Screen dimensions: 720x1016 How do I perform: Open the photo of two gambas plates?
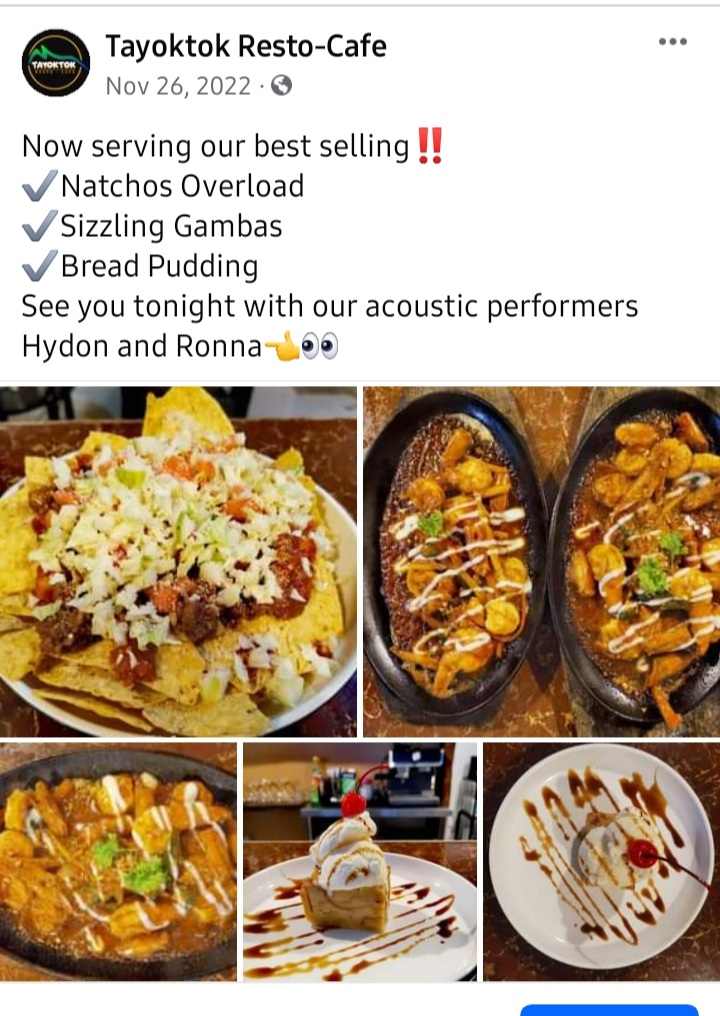541,561
